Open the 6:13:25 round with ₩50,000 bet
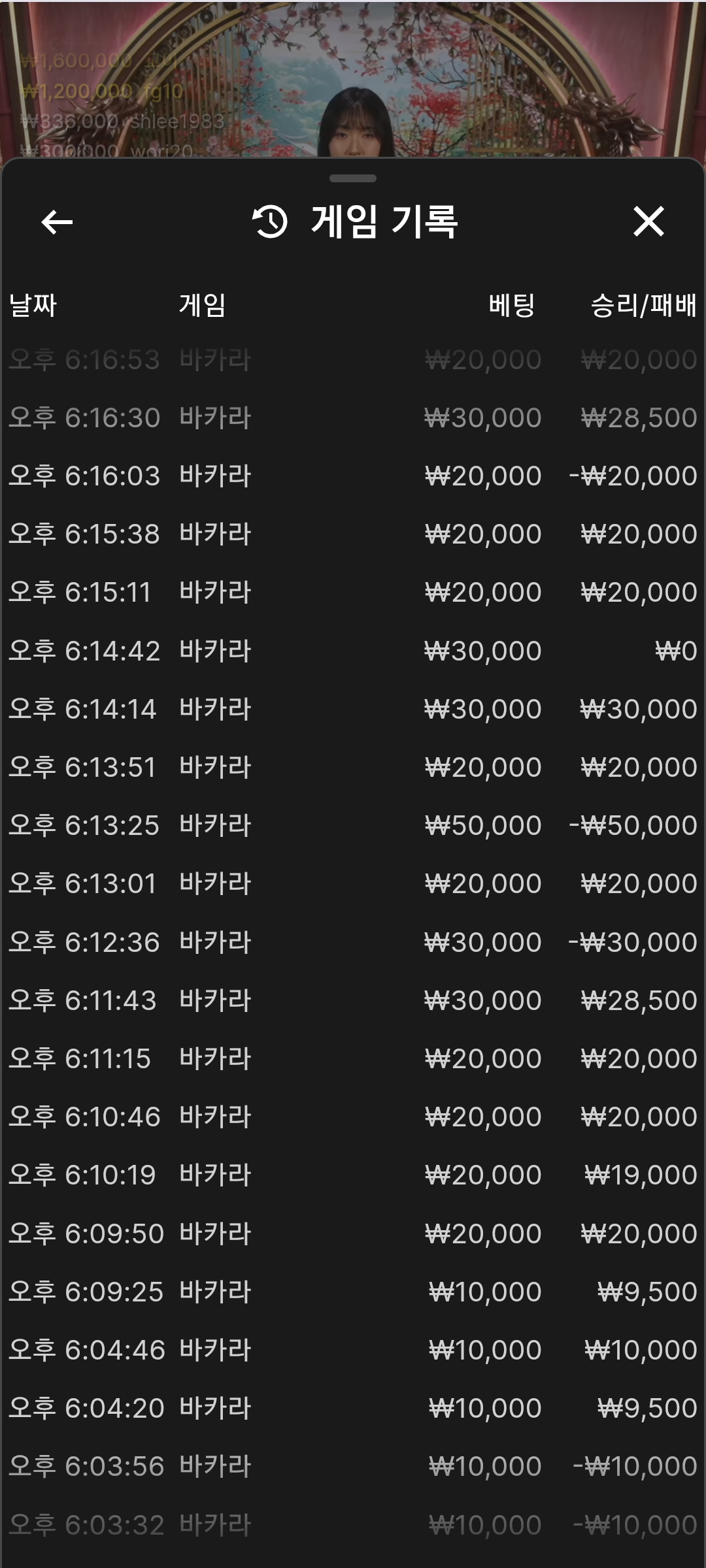The image size is (706, 1568). [x=353, y=826]
